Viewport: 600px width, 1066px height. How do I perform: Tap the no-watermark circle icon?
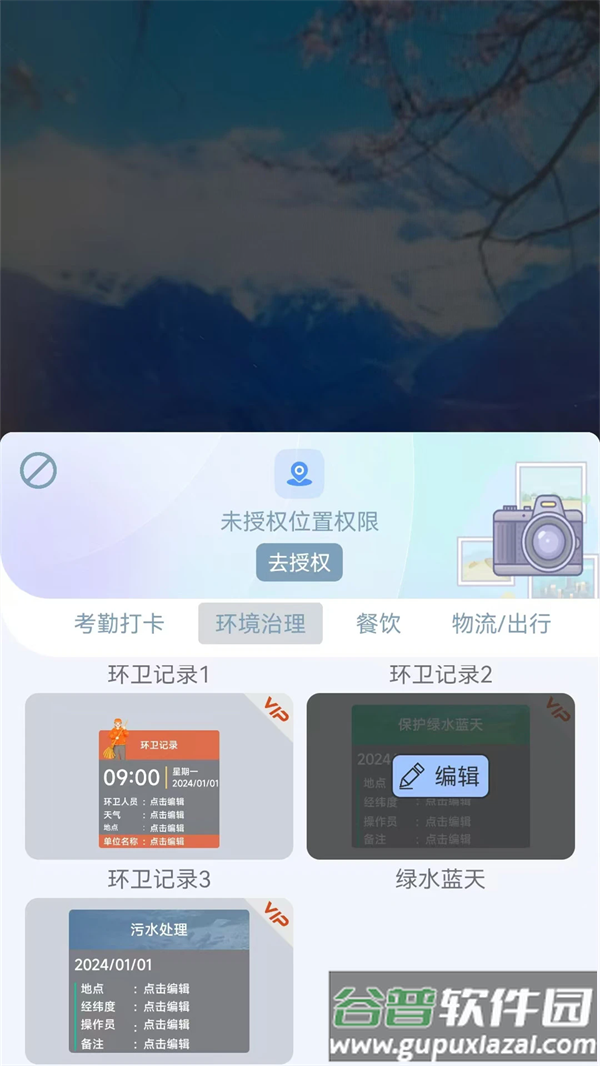pos(38,470)
